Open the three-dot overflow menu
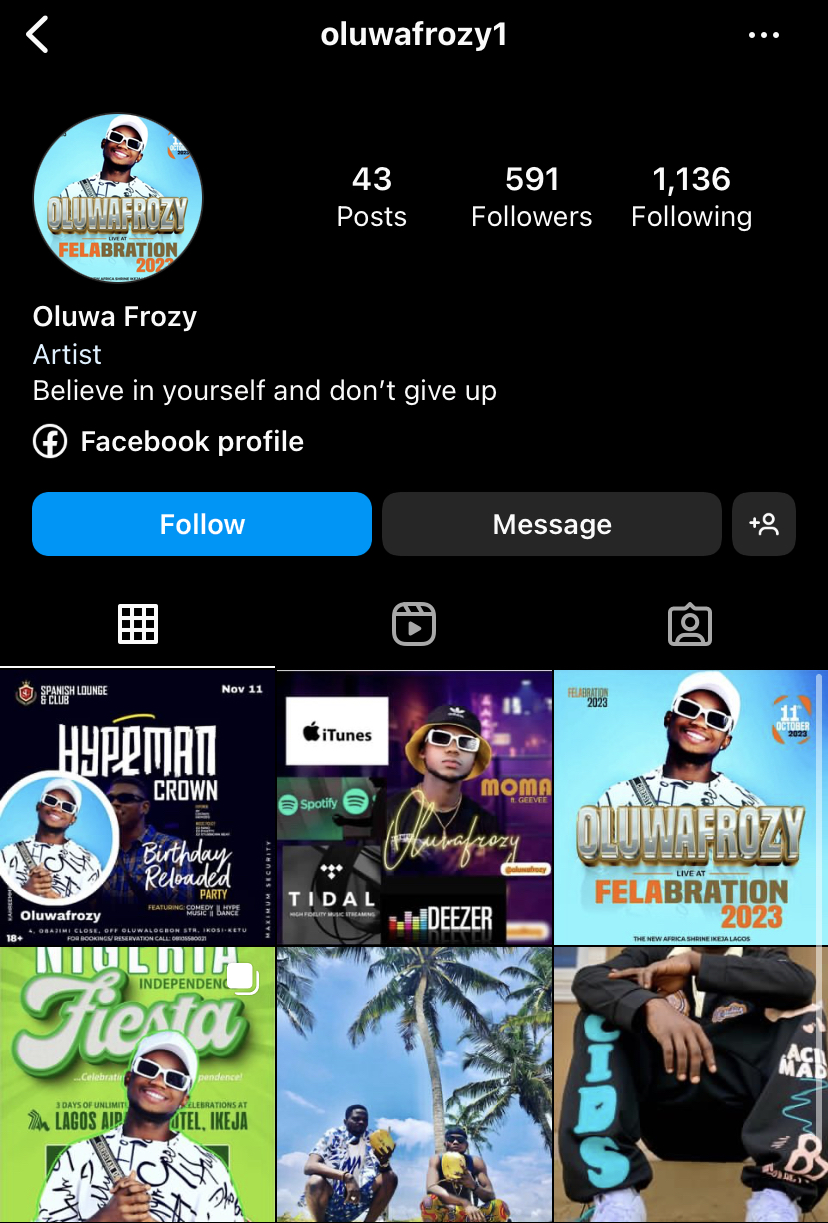 764,36
